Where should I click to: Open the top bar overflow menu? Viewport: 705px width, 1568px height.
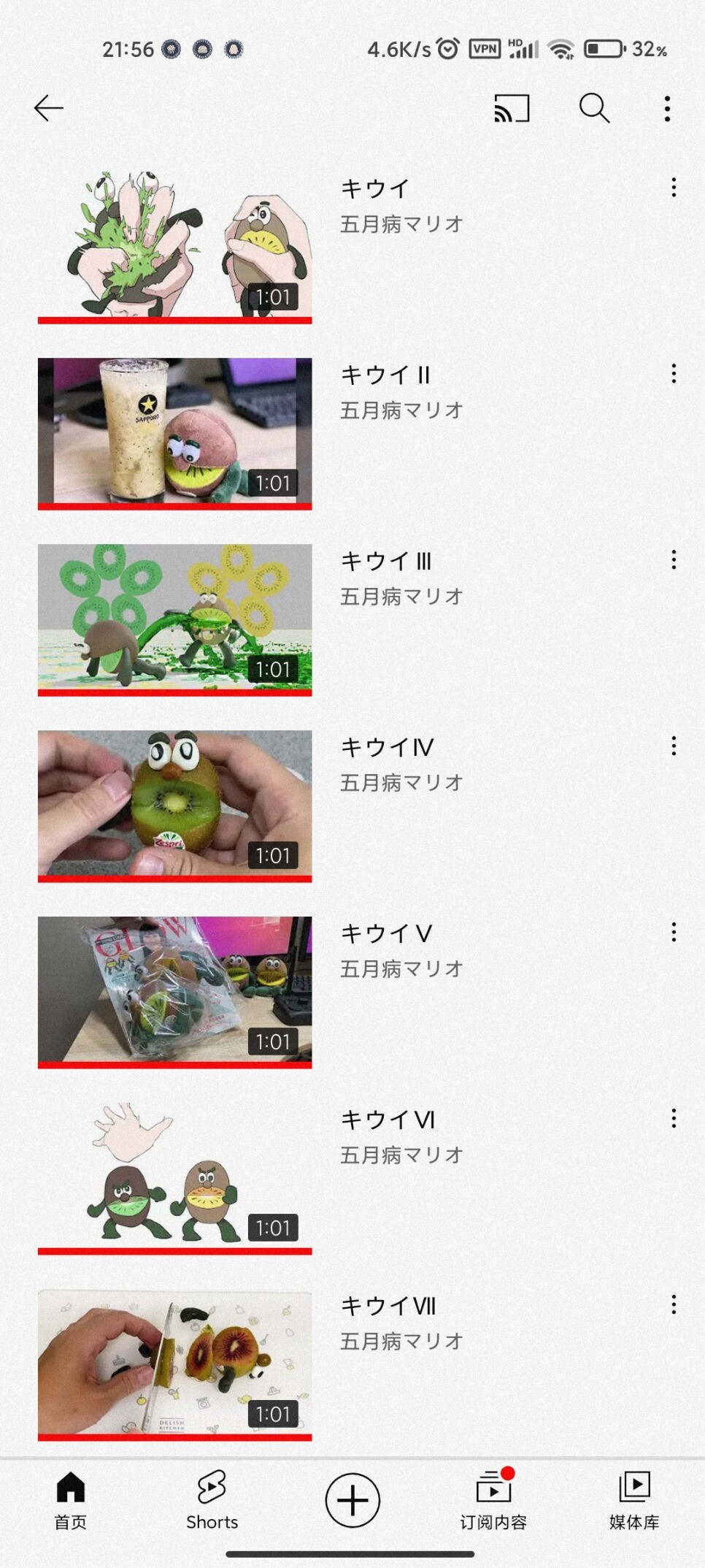[x=667, y=109]
